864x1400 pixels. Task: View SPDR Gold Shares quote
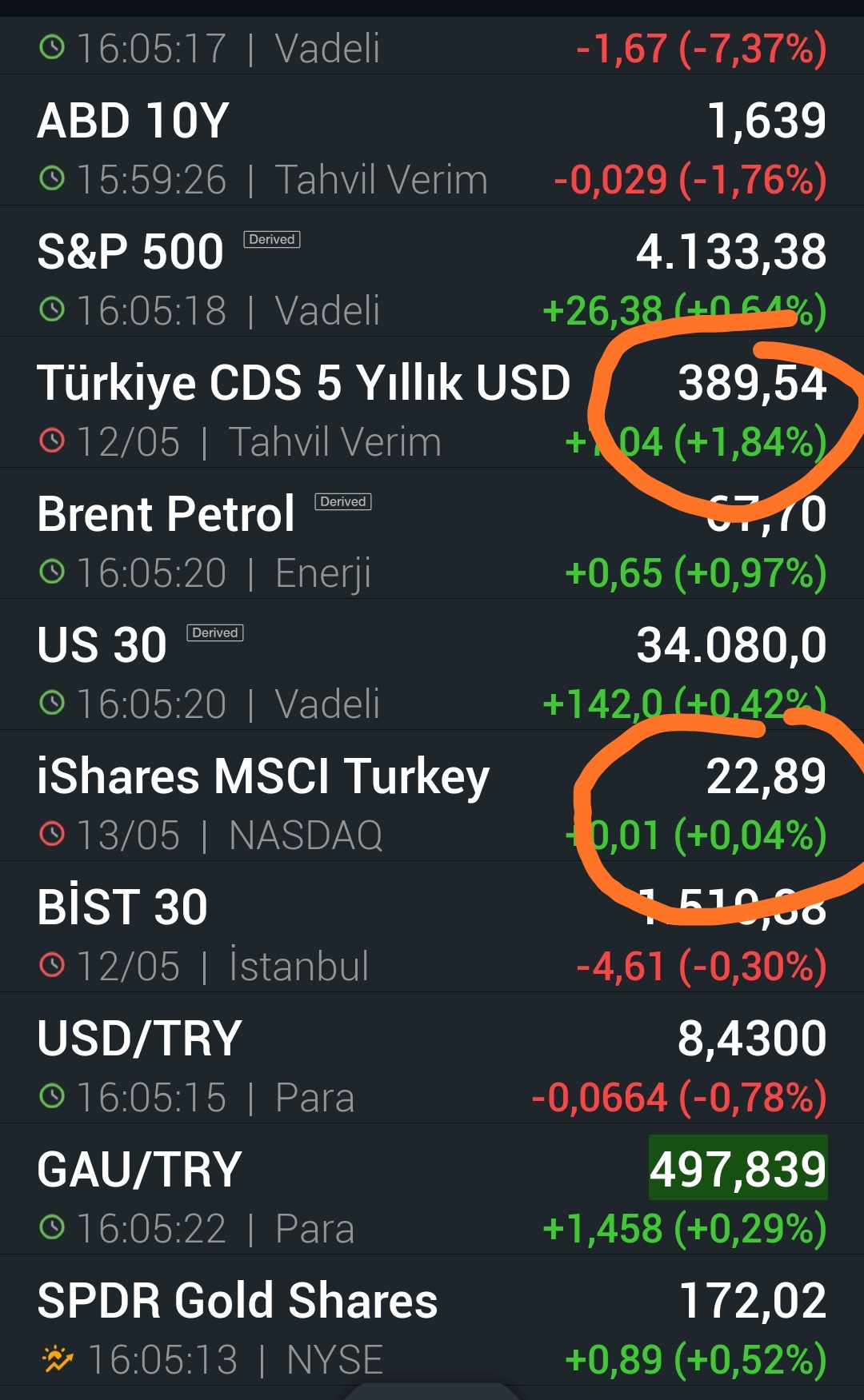click(432, 1320)
